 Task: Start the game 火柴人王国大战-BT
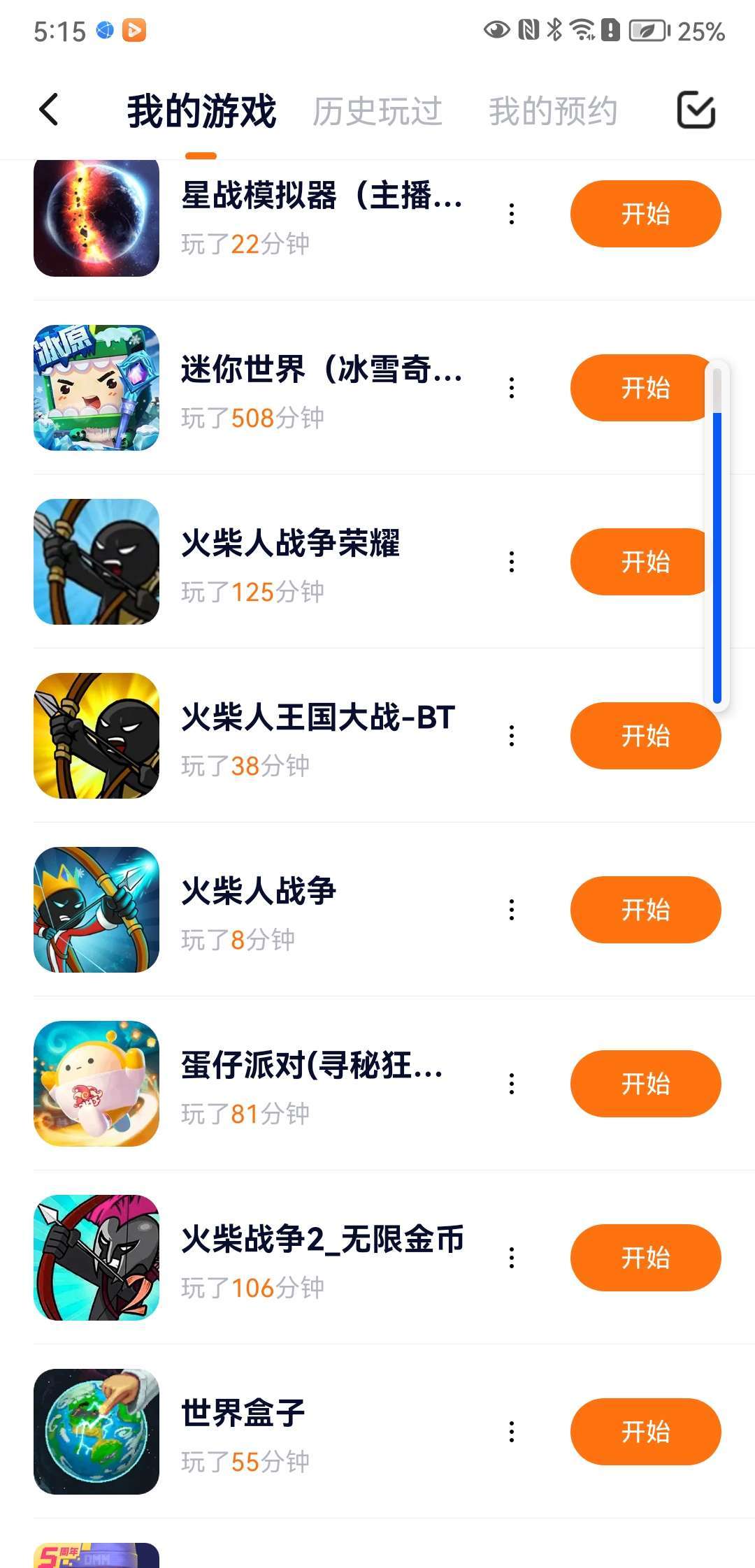tap(645, 736)
